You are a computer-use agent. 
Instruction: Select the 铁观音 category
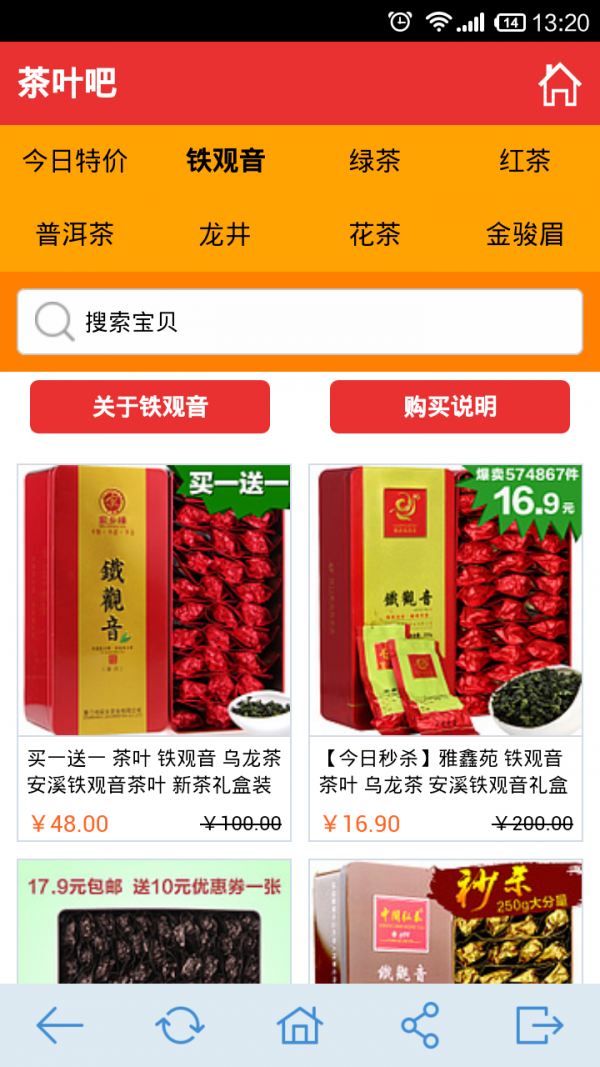(x=225, y=161)
